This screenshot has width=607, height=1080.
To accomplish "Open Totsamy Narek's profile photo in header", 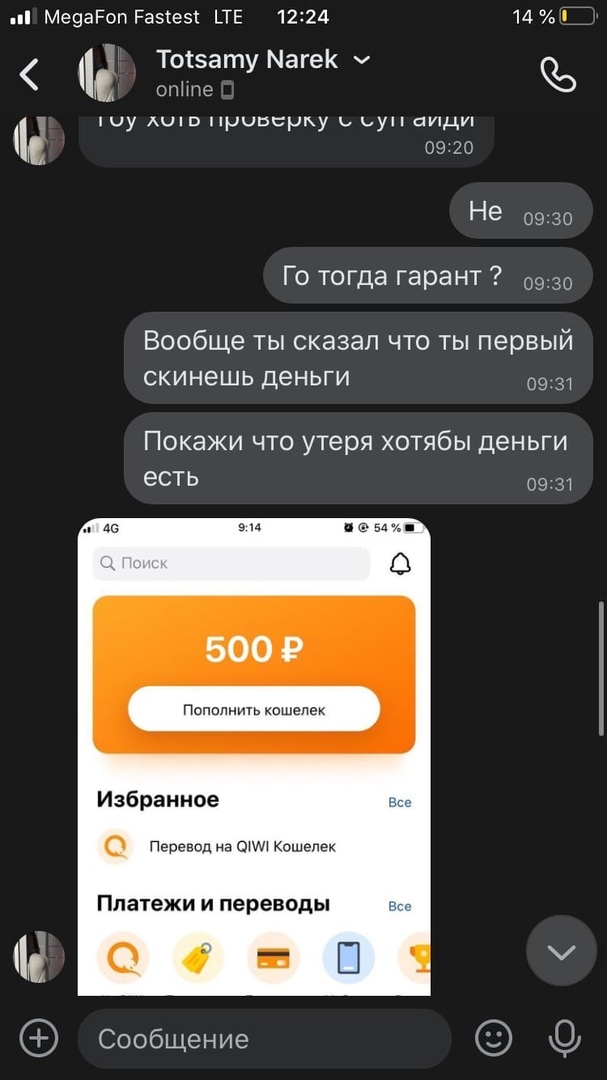I will pyautogui.click(x=107, y=73).
